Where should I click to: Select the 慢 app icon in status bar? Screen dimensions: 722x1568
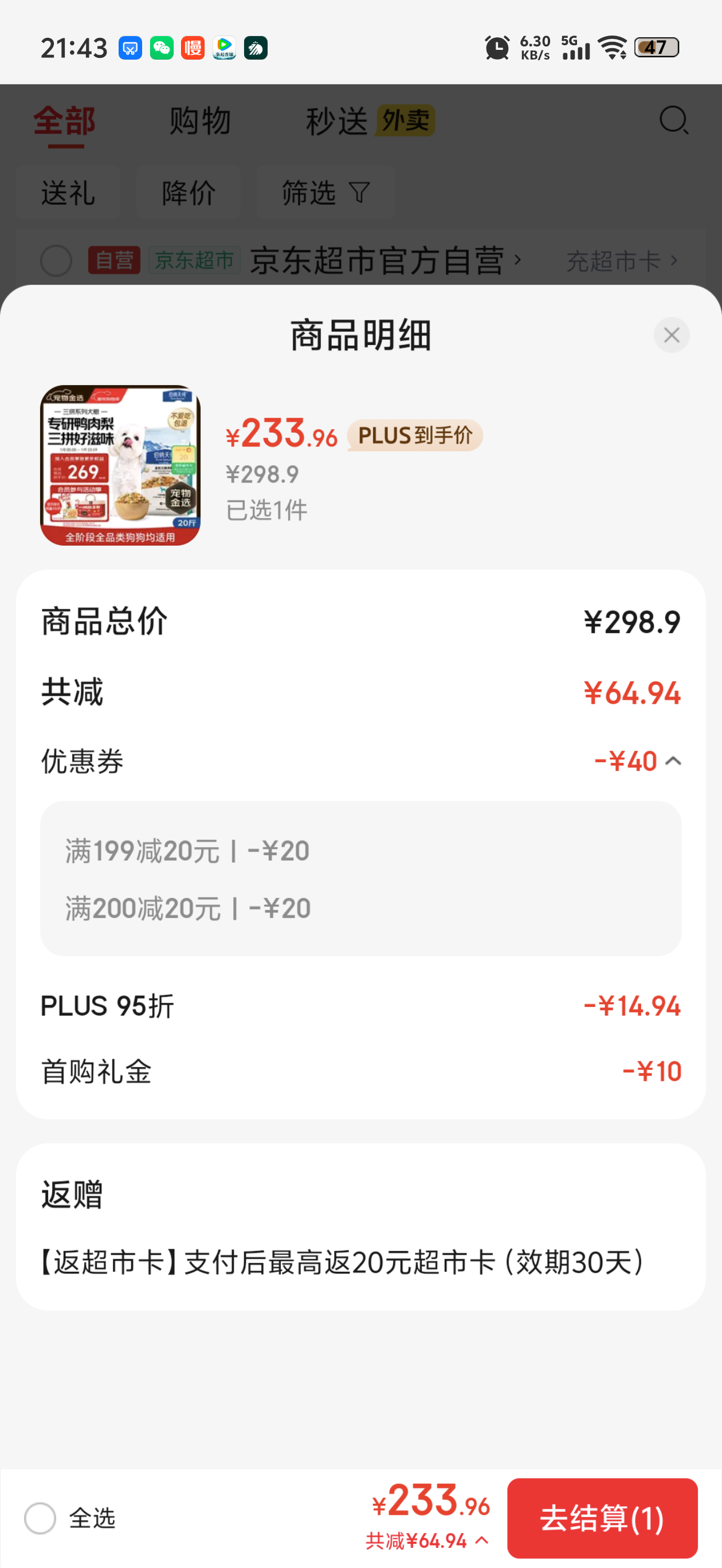point(193,48)
